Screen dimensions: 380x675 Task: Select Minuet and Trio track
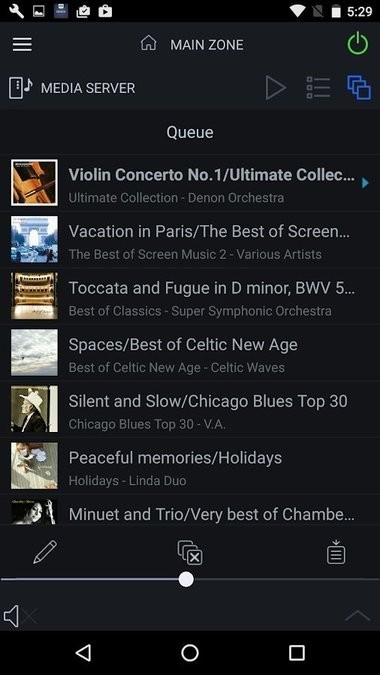tap(190, 510)
